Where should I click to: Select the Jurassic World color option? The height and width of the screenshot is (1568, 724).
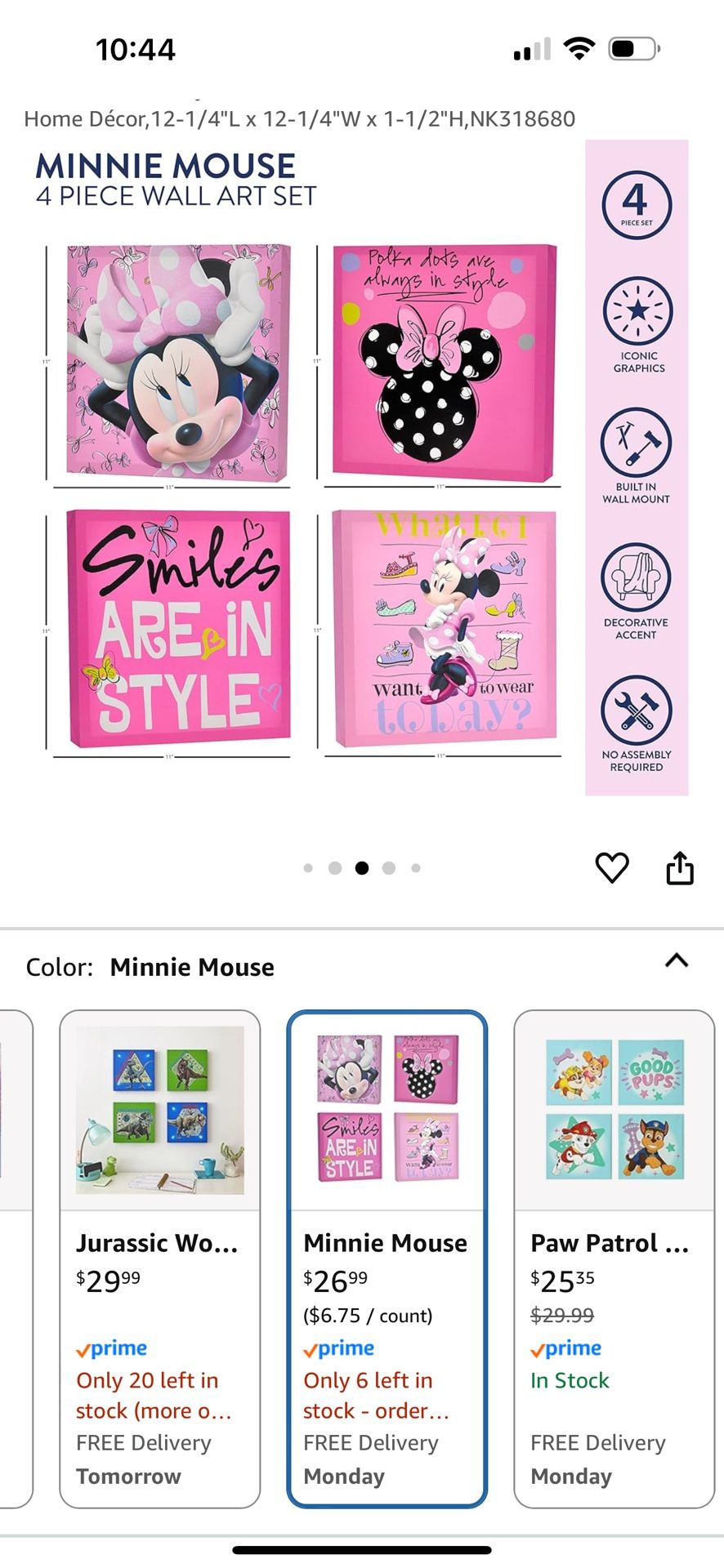(160, 1258)
